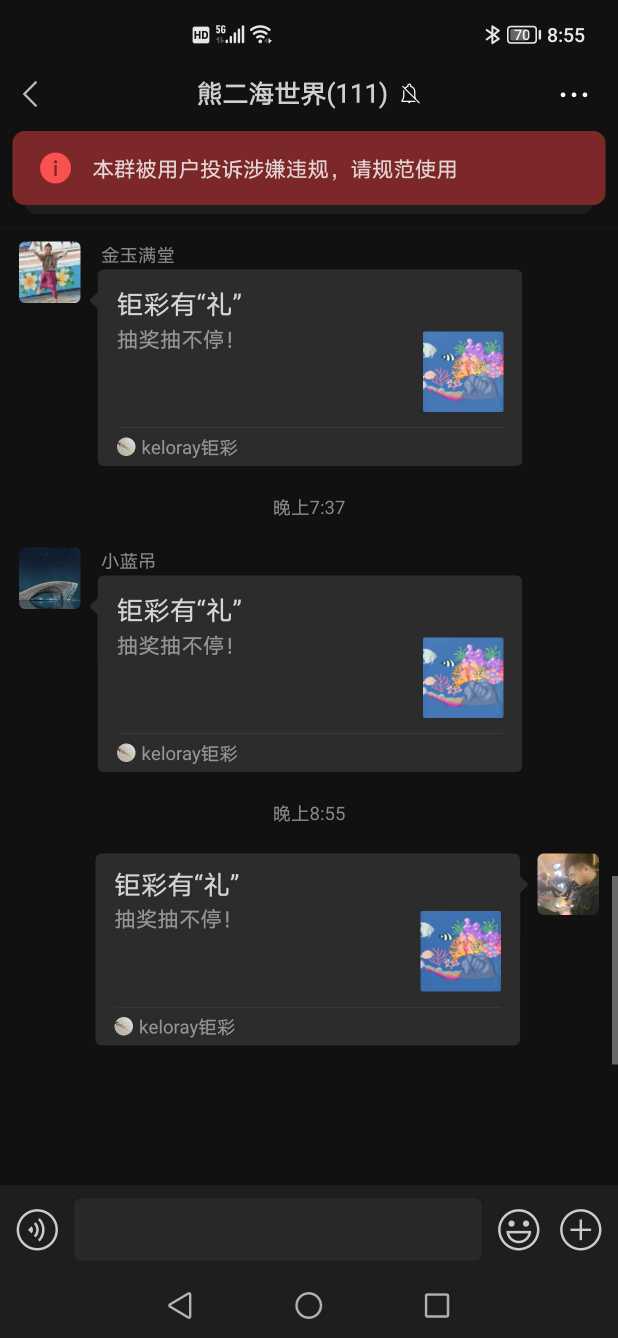Screen dimensions: 618x1338
Task: Open the plus attachments menu
Action: tap(580, 1229)
